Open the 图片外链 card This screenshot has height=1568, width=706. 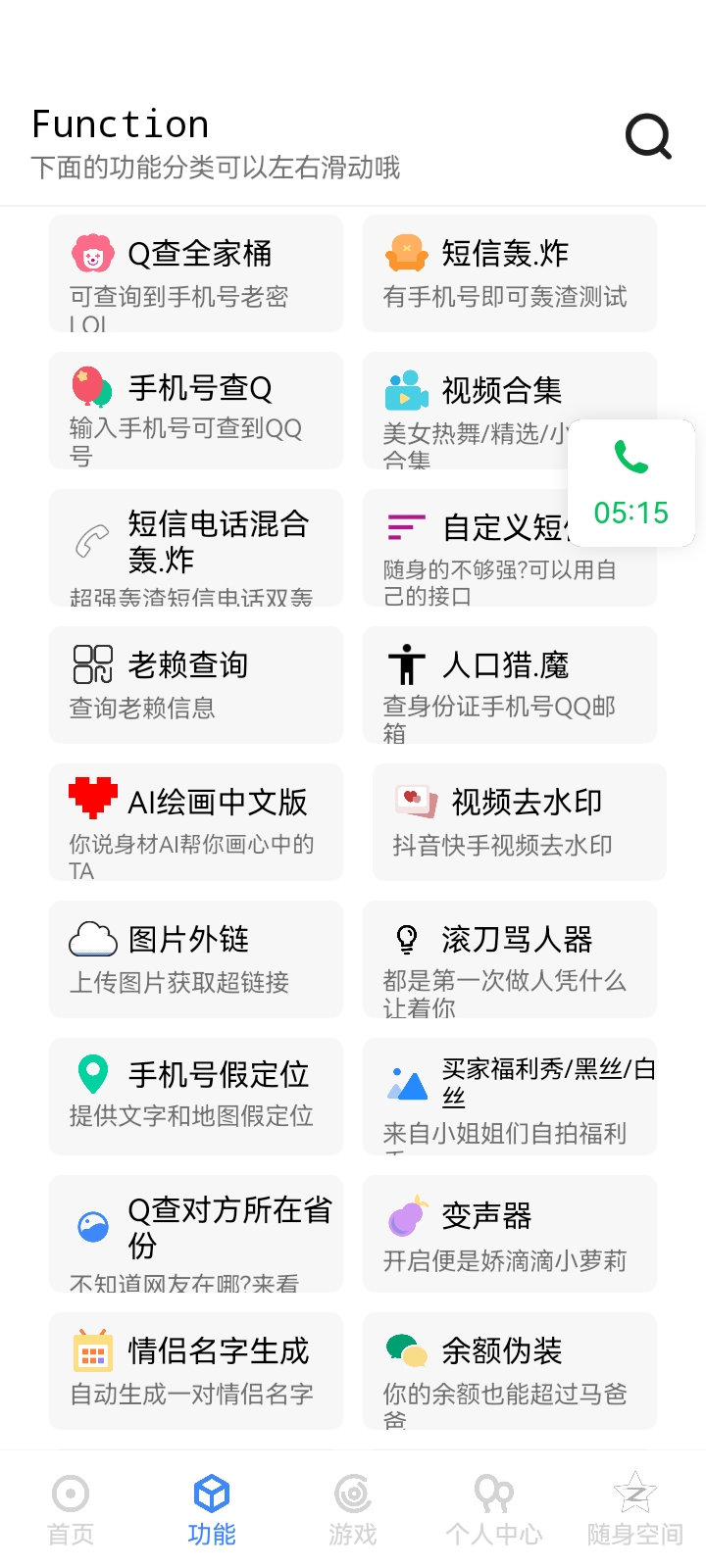[x=196, y=959]
